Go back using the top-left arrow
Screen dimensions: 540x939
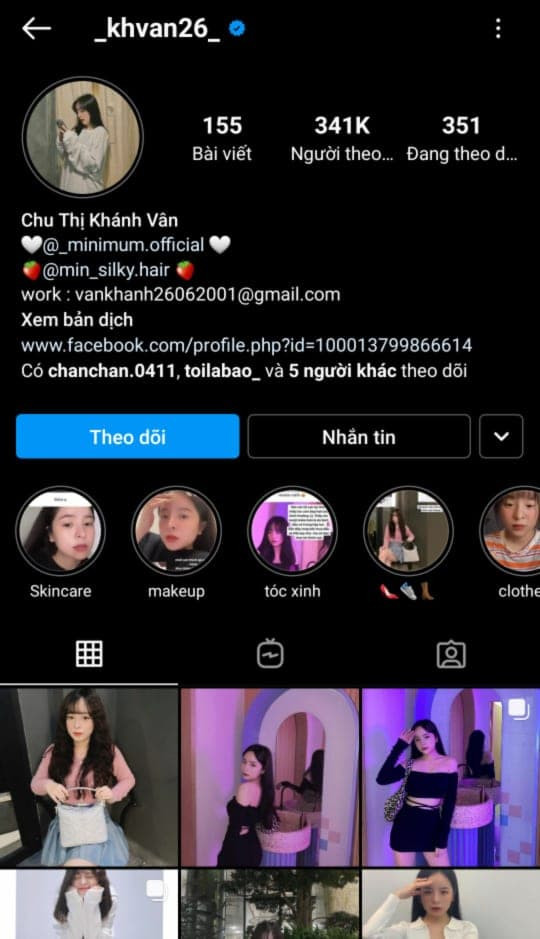coord(37,28)
